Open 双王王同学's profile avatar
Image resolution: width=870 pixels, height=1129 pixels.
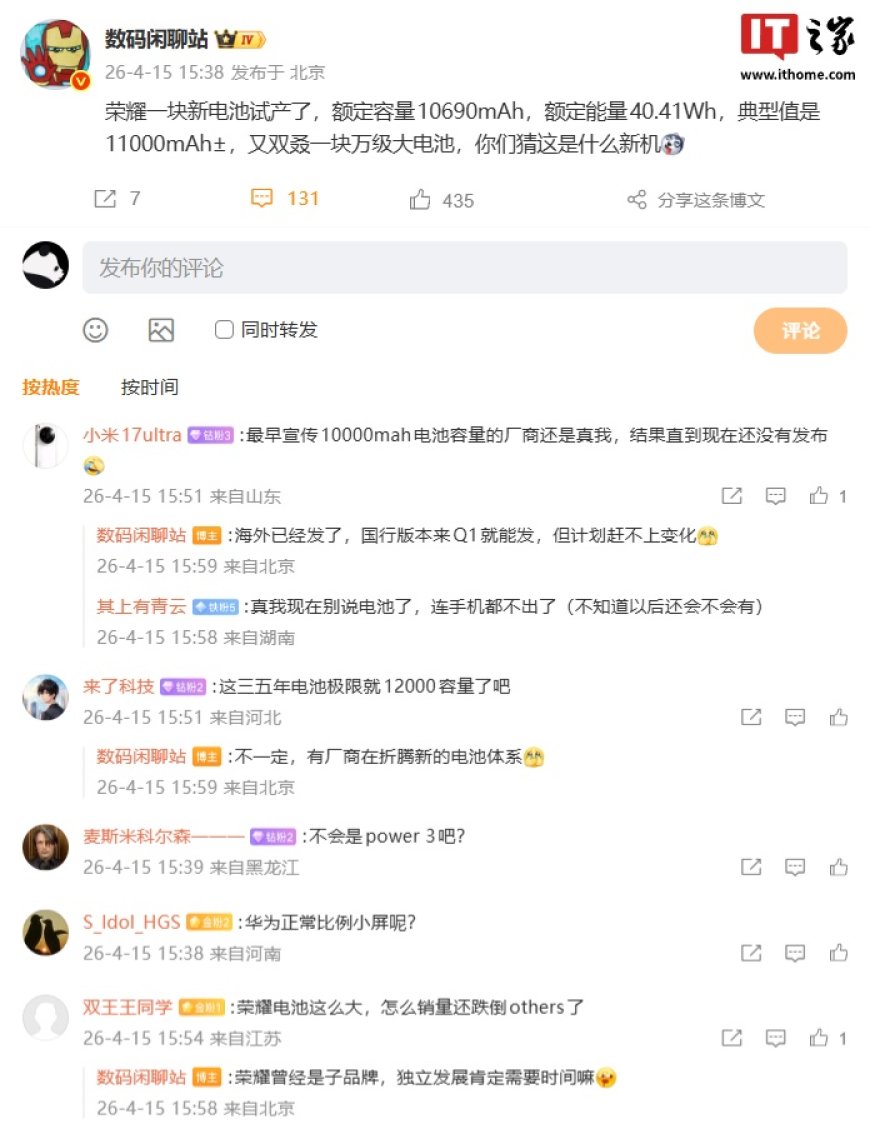tap(44, 1015)
